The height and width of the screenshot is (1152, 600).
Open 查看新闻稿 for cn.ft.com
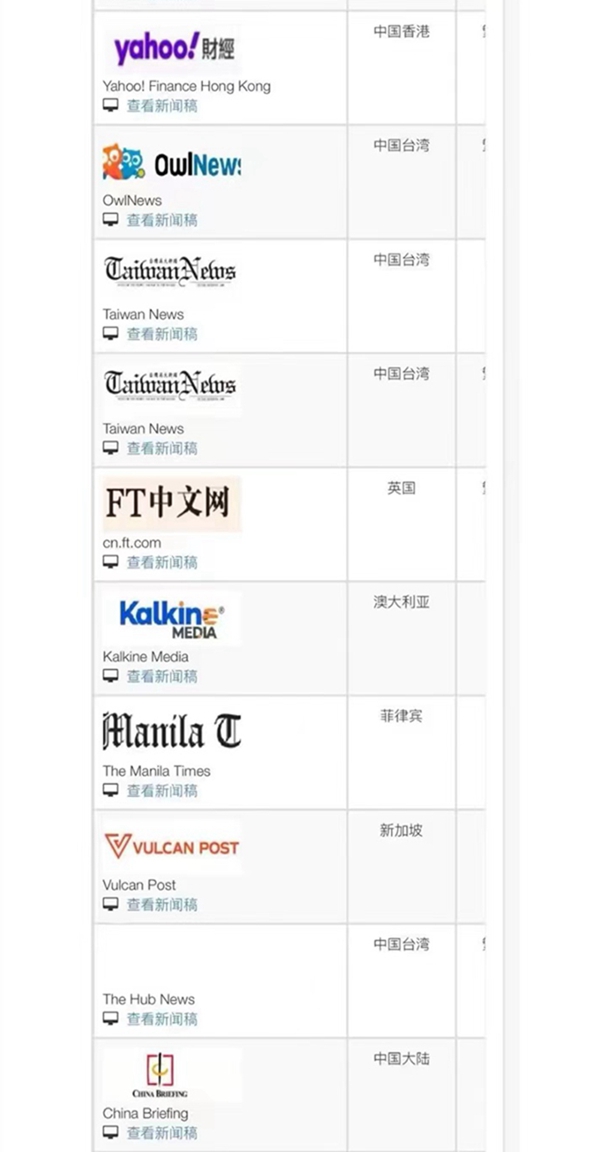coord(161,562)
